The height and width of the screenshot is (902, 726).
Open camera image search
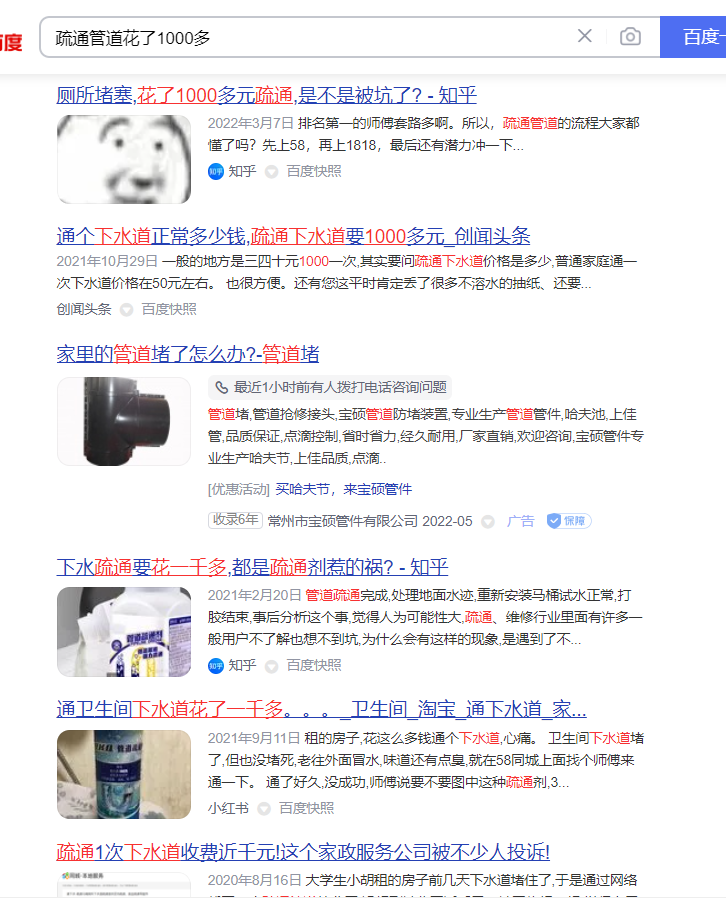click(x=630, y=37)
